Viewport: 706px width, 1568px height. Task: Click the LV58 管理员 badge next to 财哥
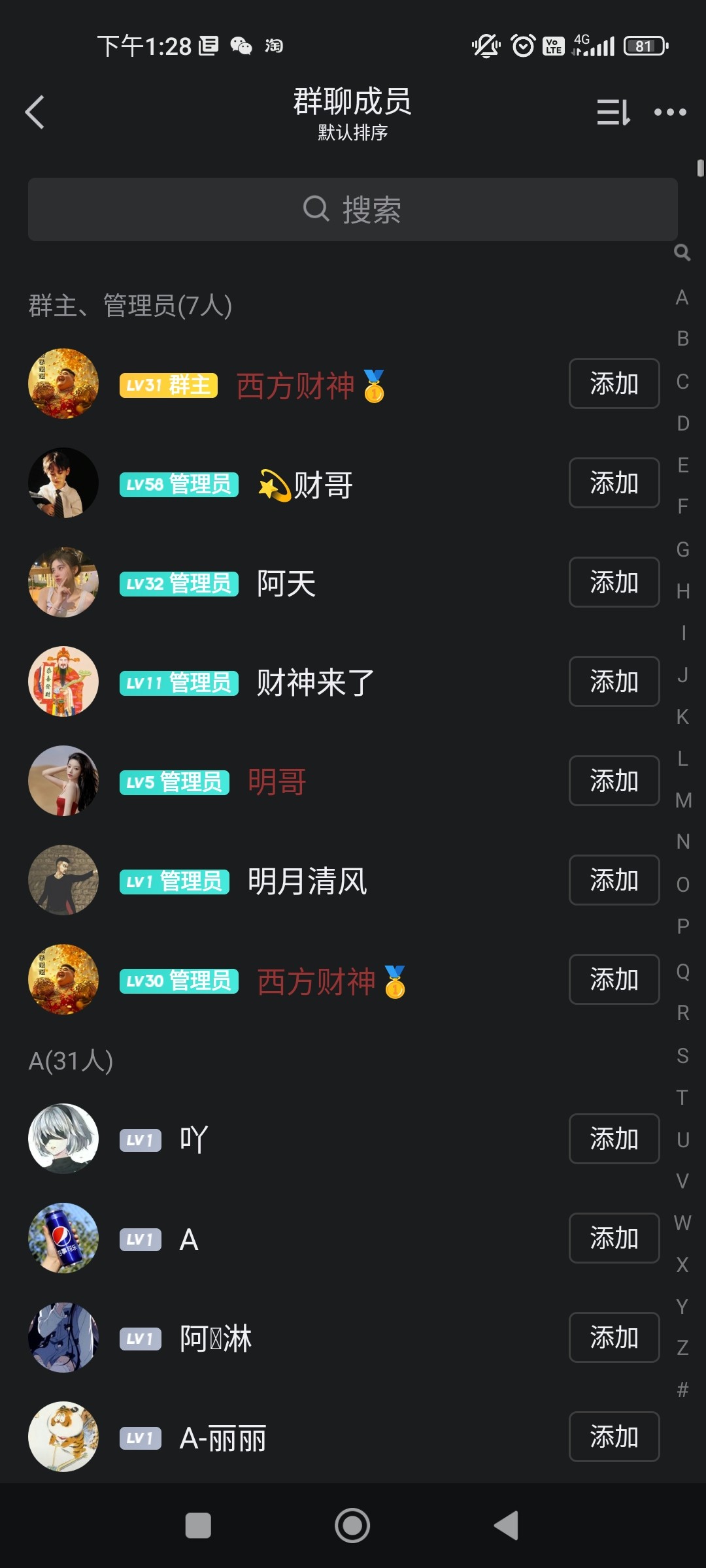pyautogui.click(x=178, y=483)
